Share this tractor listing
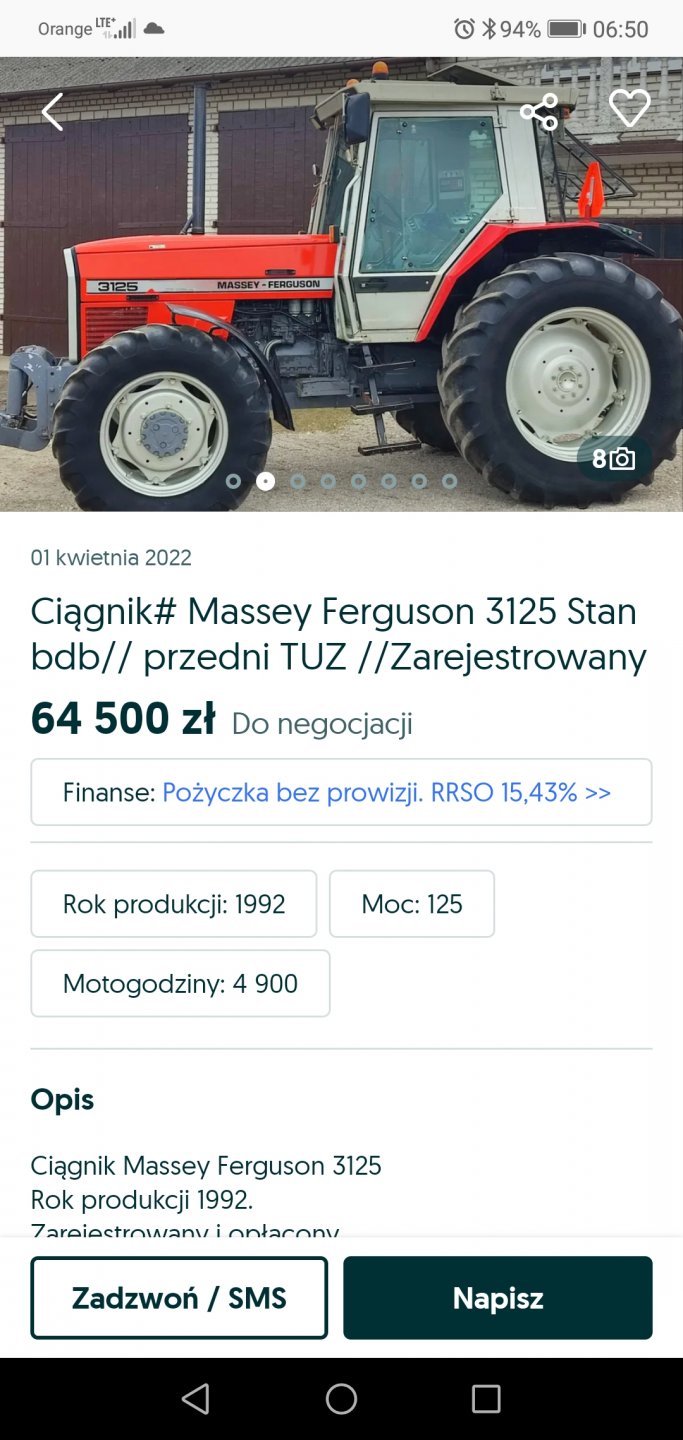The image size is (683, 1440). click(x=539, y=111)
